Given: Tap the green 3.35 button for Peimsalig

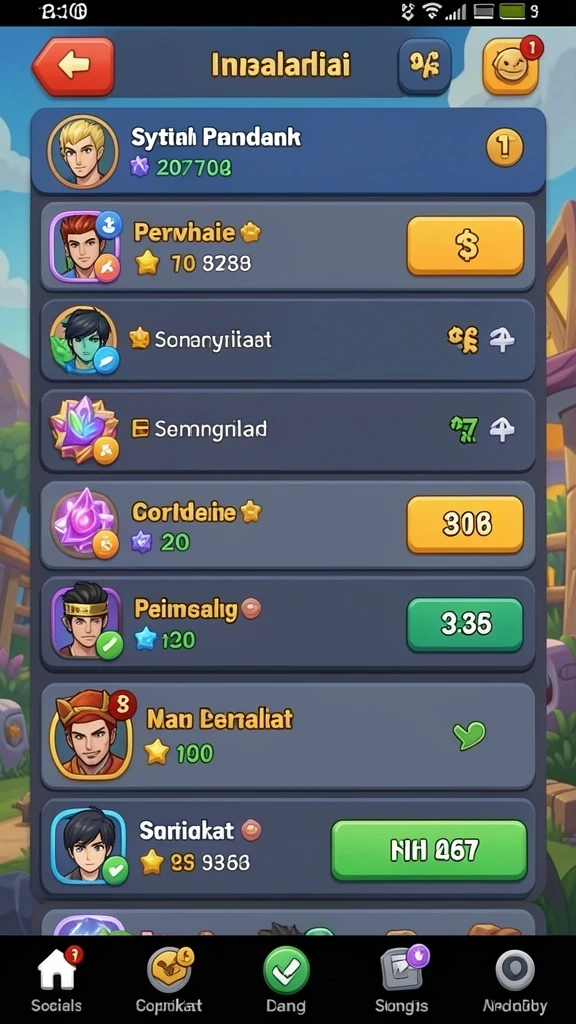Looking at the screenshot, I should (465, 625).
